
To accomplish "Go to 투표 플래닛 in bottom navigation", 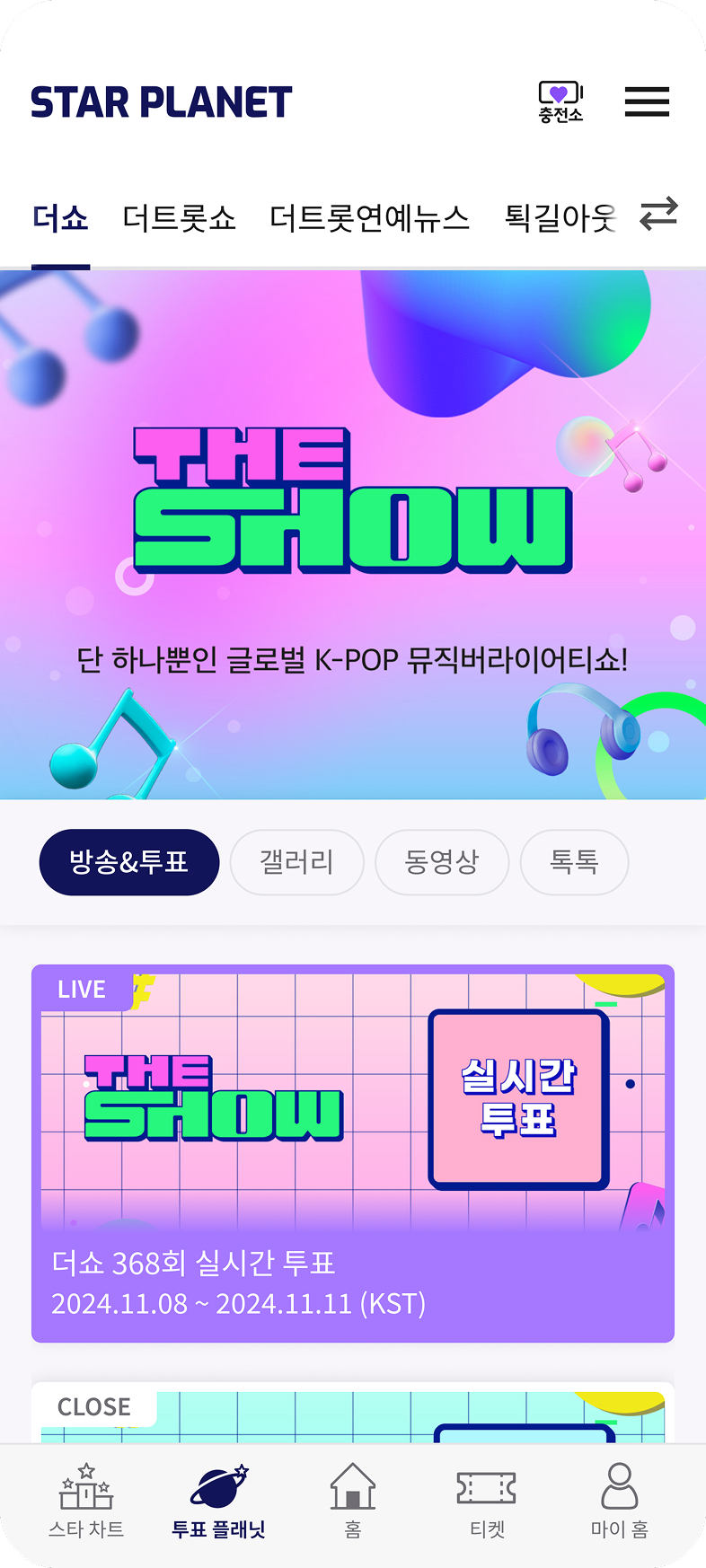I will 218,1502.
